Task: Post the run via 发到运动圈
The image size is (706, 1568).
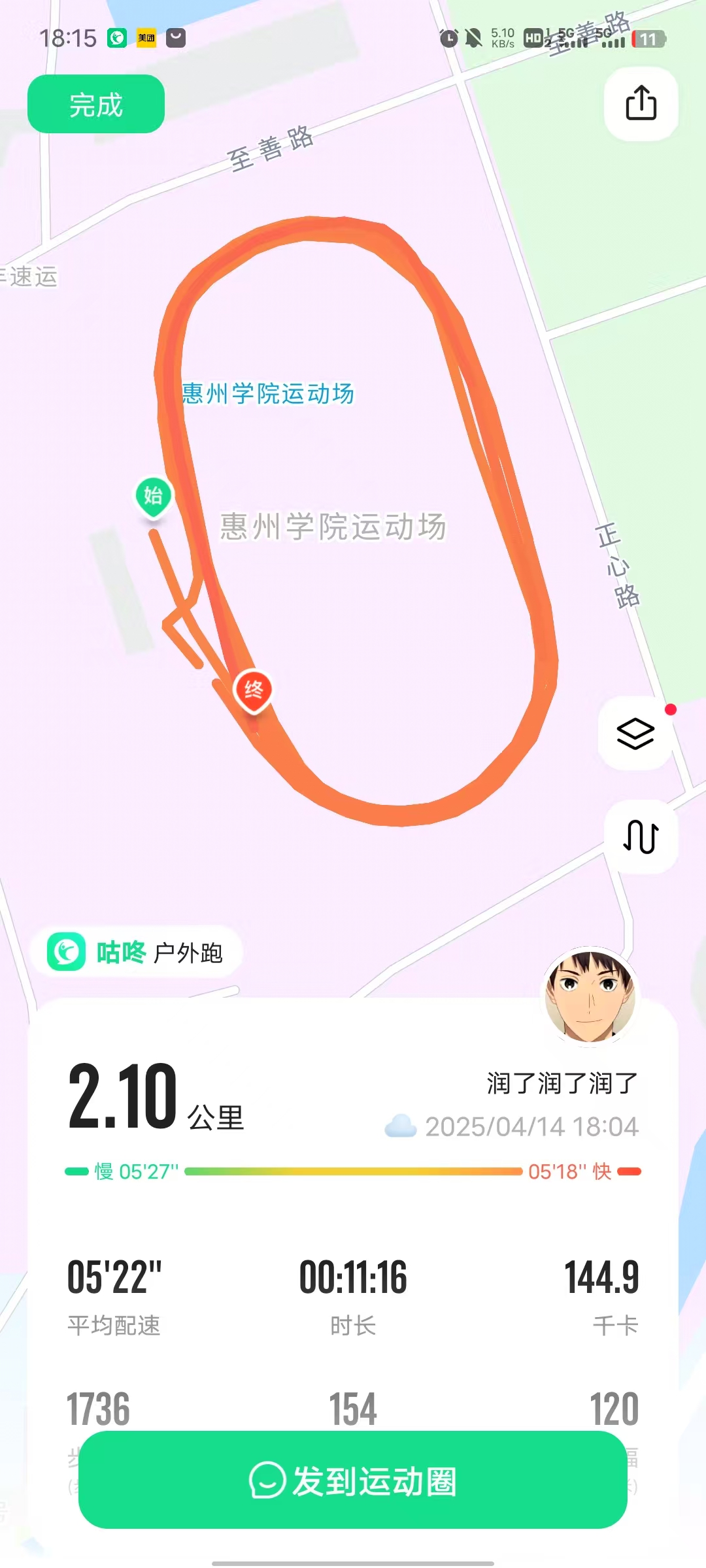Action: pyautogui.click(x=353, y=1480)
